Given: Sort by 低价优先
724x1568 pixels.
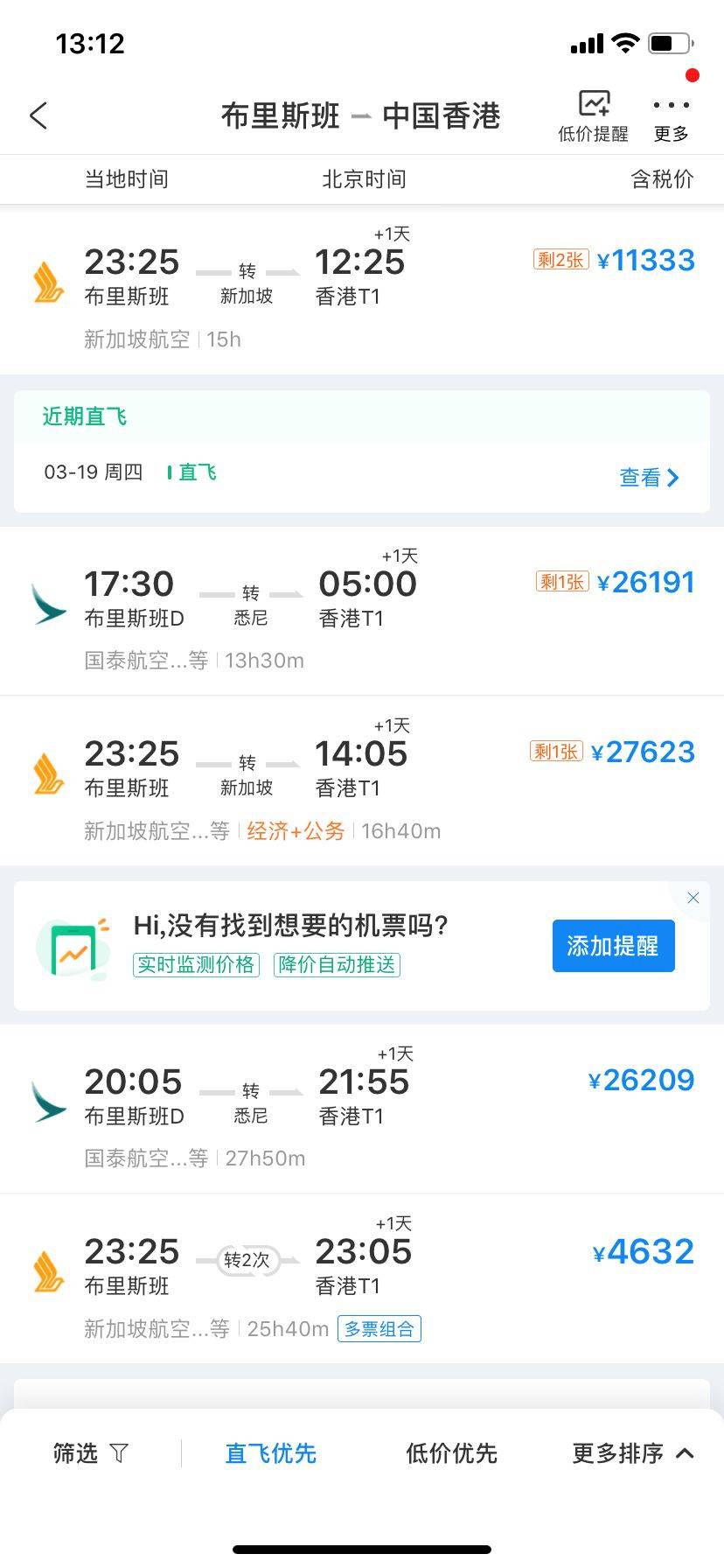Looking at the screenshot, I should pos(451,1453).
